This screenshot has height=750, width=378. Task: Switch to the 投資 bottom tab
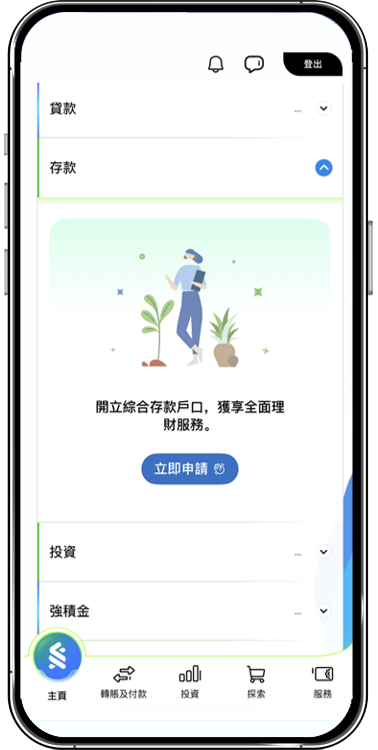[x=190, y=683]
